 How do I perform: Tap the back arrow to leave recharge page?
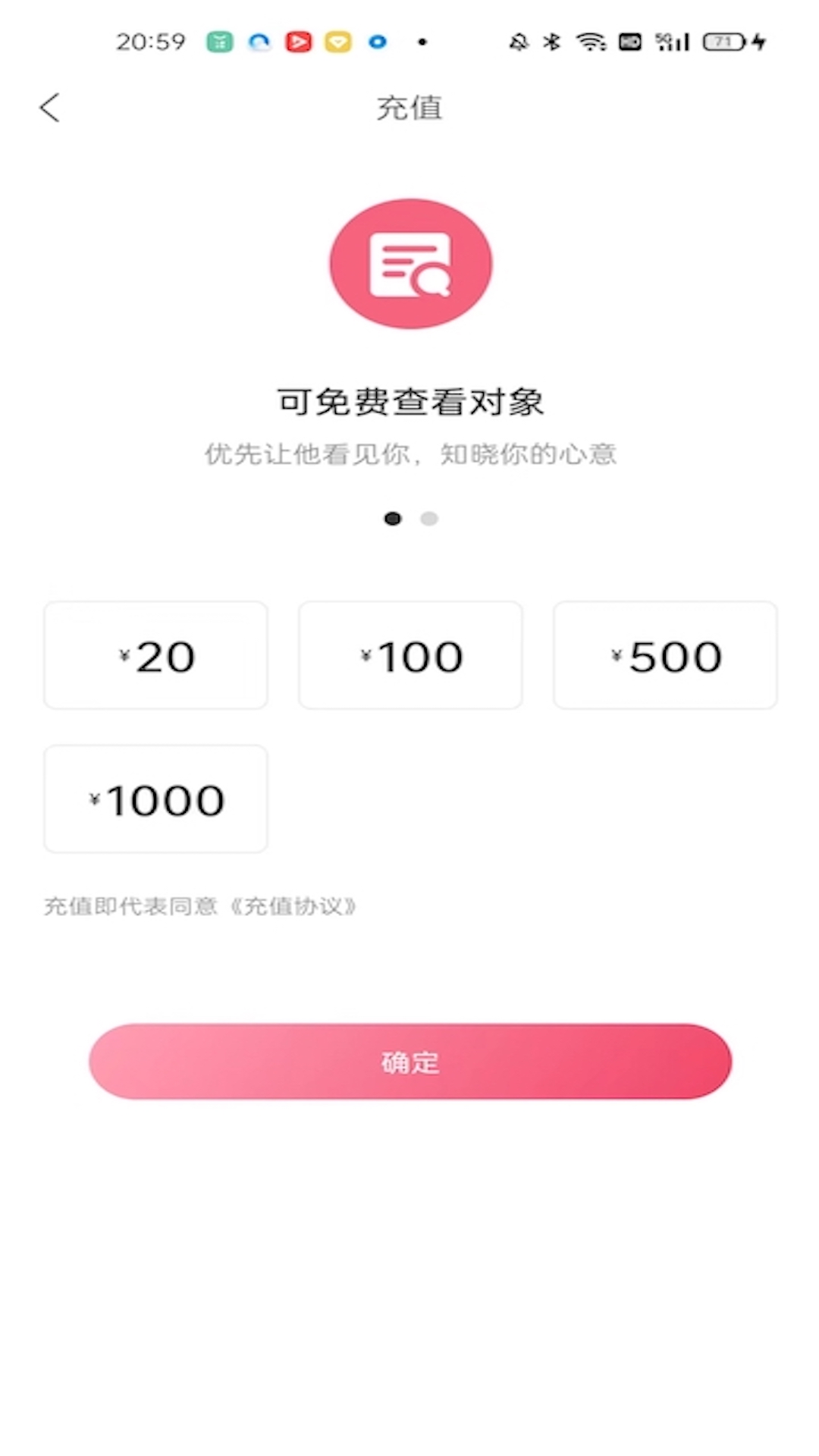49,108
